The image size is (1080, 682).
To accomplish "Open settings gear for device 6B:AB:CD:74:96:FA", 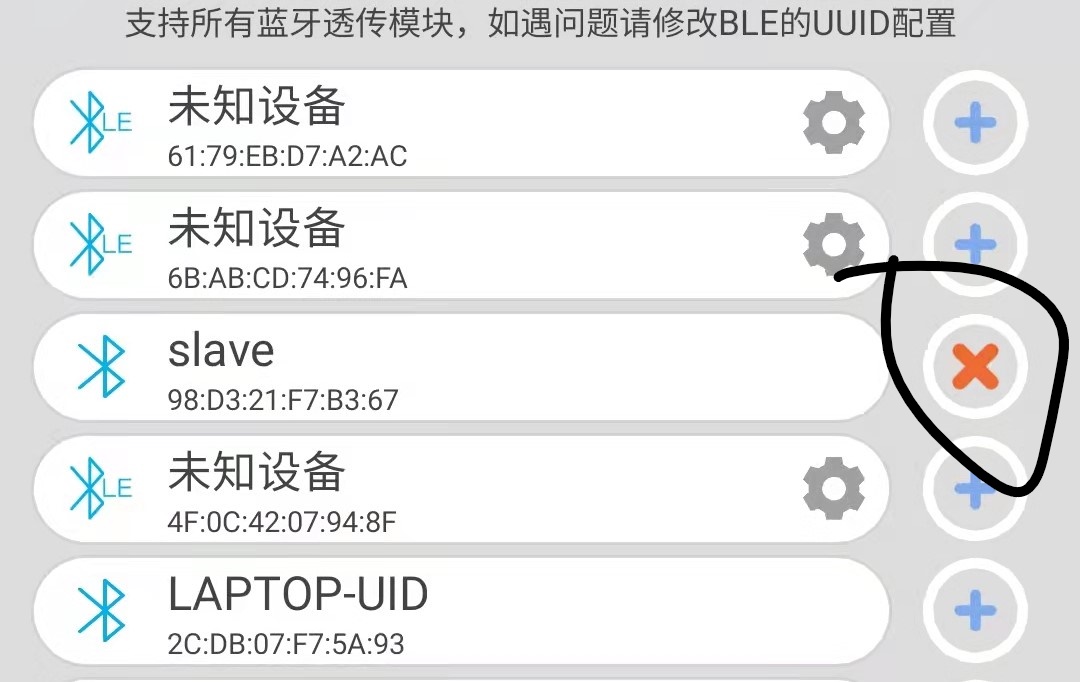I will click(834, 244).
